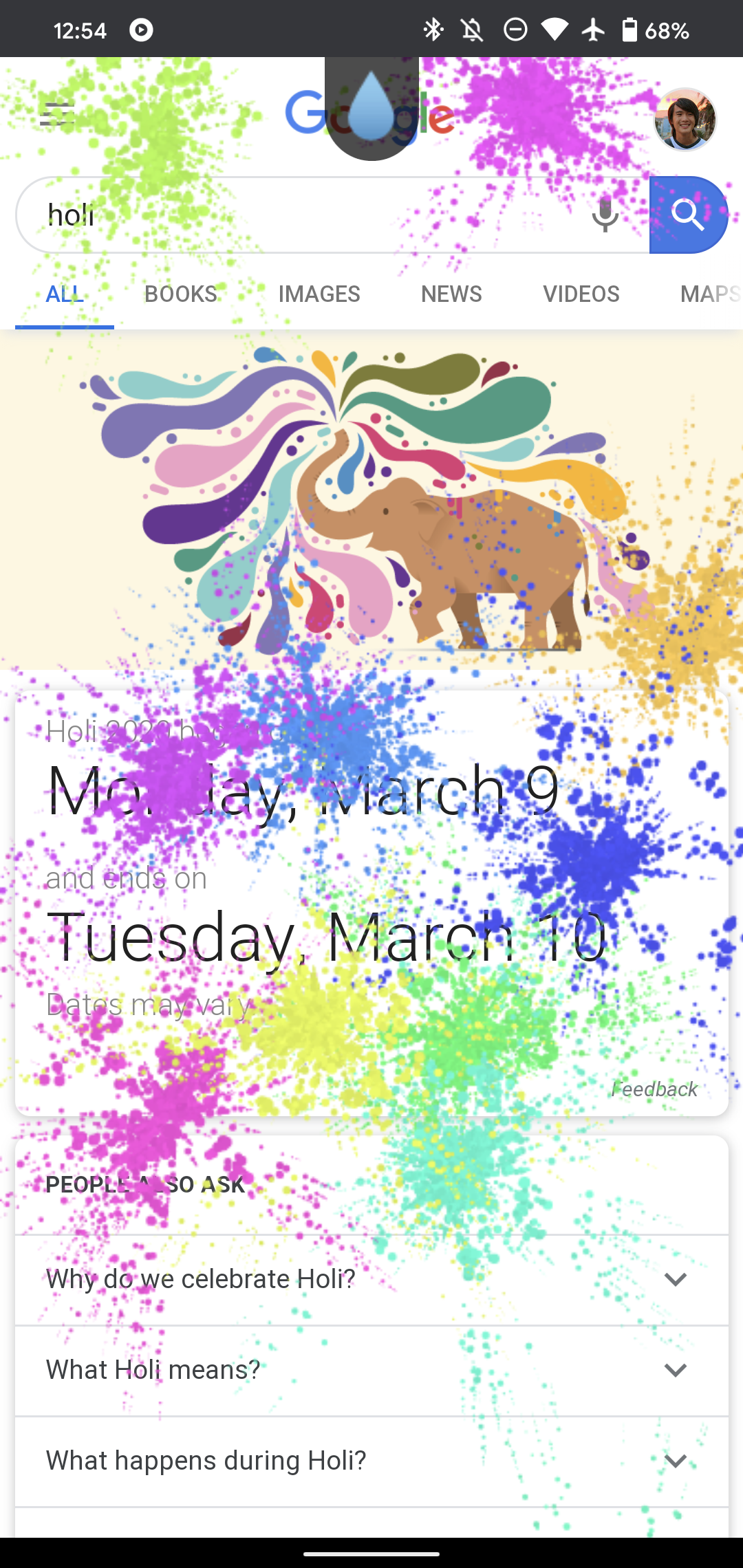Expand 'What Holi means?' question

pyautogui.click(x=675, y=1369)
